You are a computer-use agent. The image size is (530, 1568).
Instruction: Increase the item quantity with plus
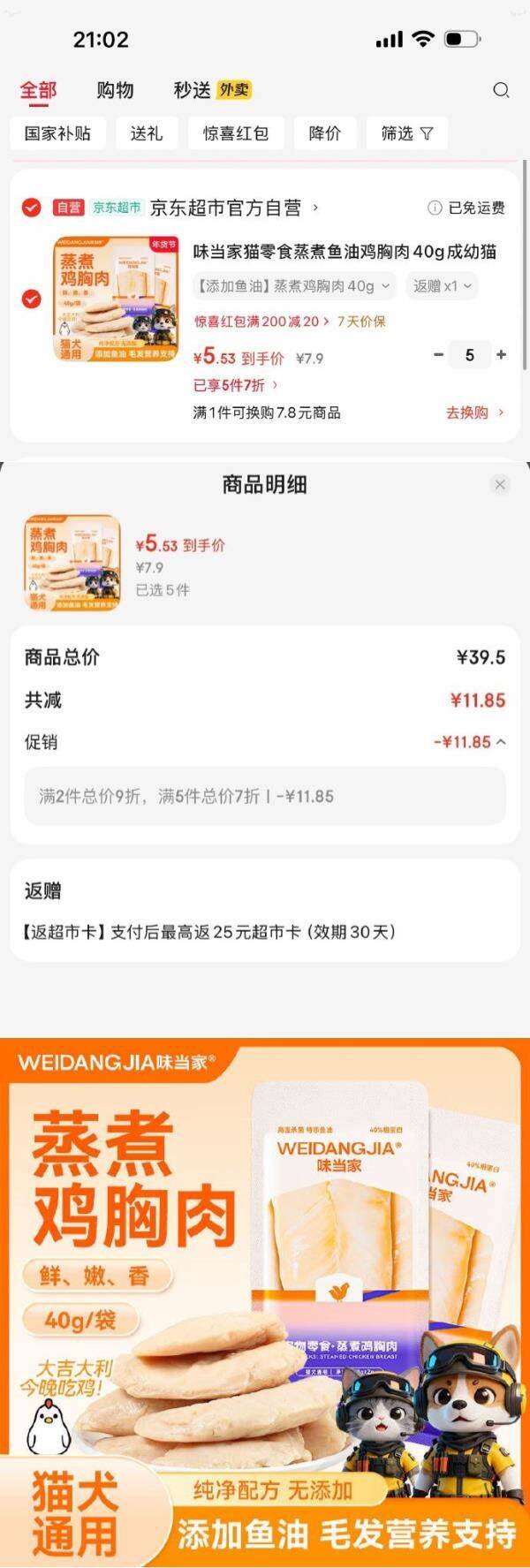tap(501, 355)
